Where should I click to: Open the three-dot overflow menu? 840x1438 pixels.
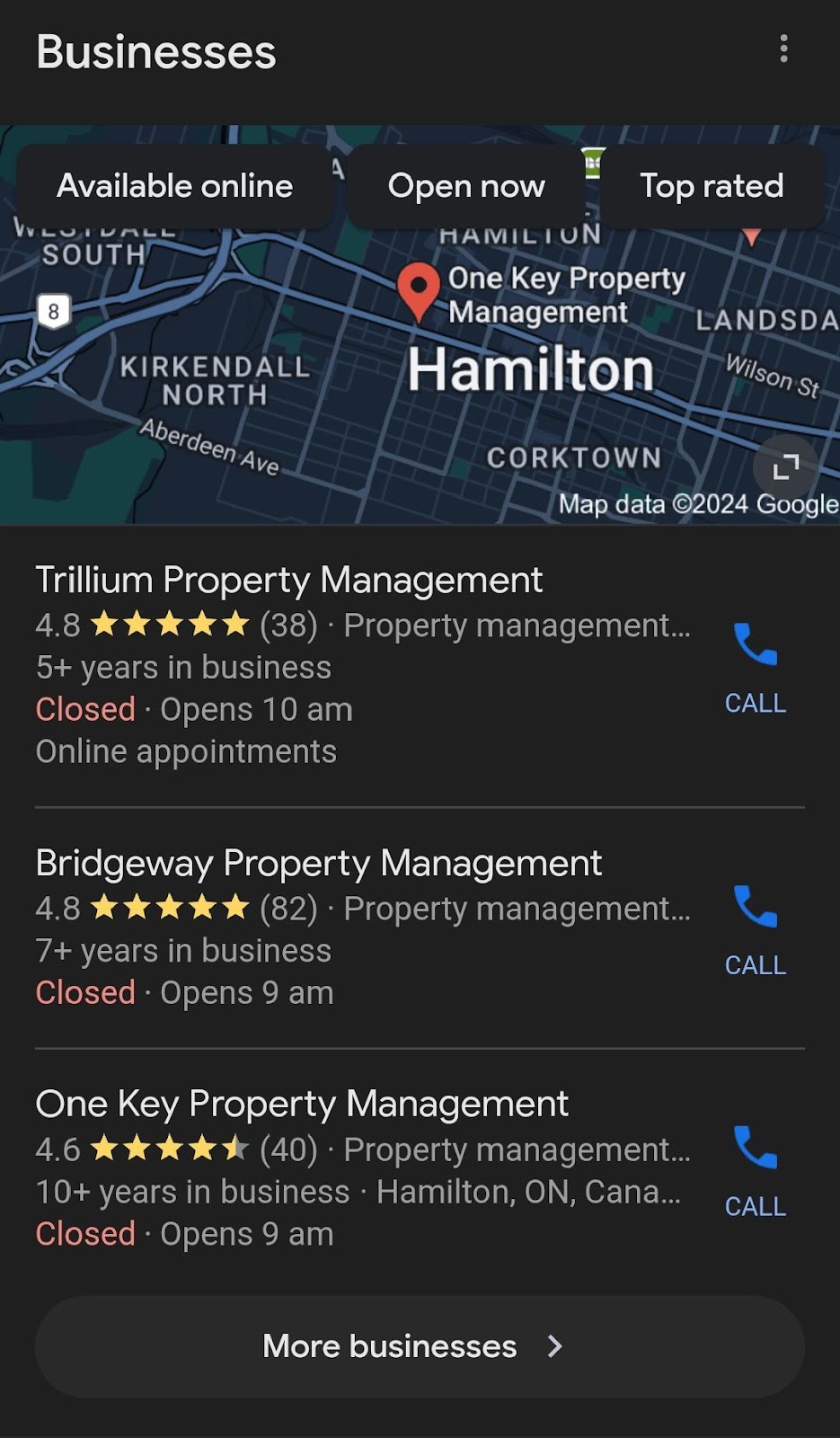point(783,49)
